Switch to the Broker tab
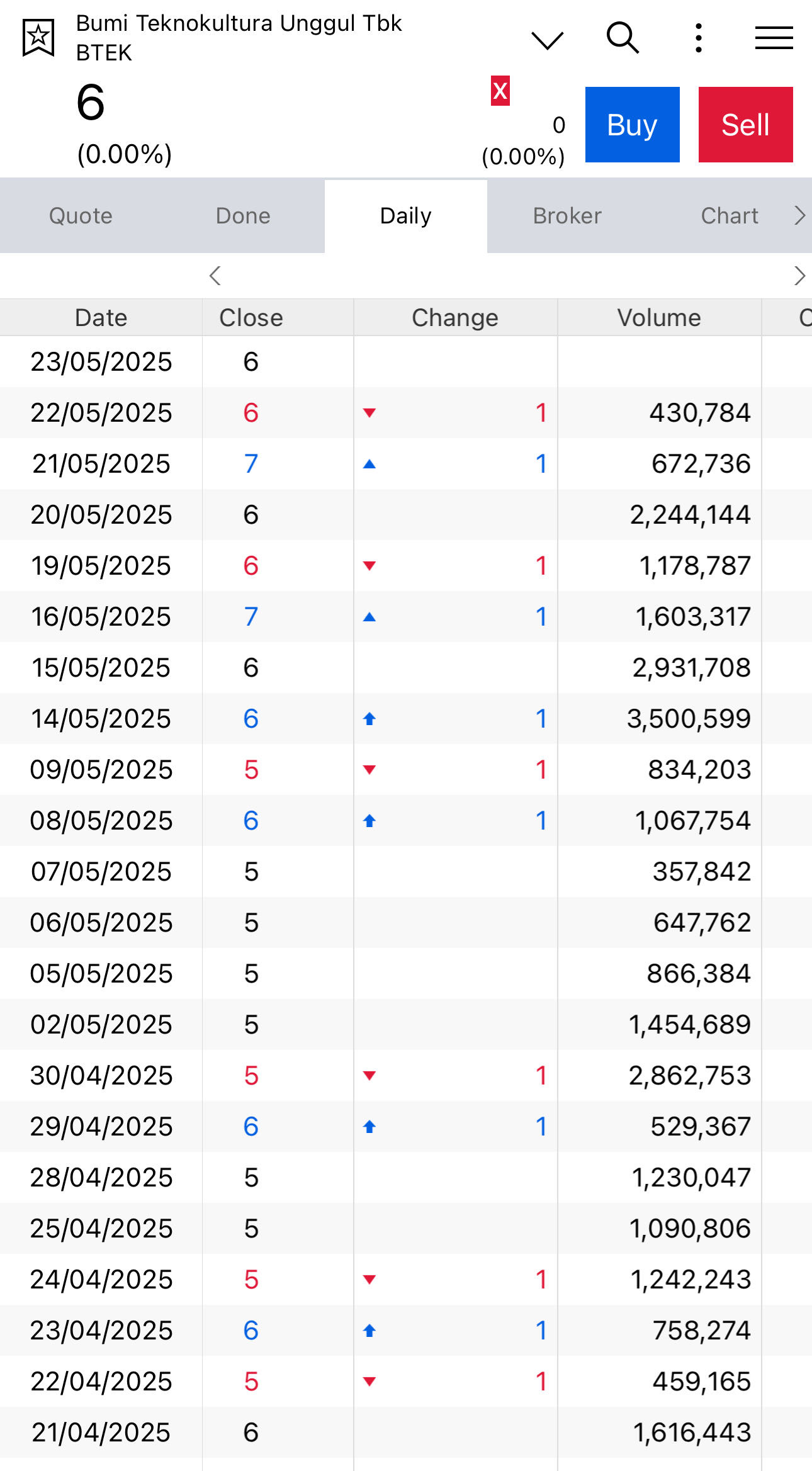812x1471 pixels. click(x=567, y=216)
